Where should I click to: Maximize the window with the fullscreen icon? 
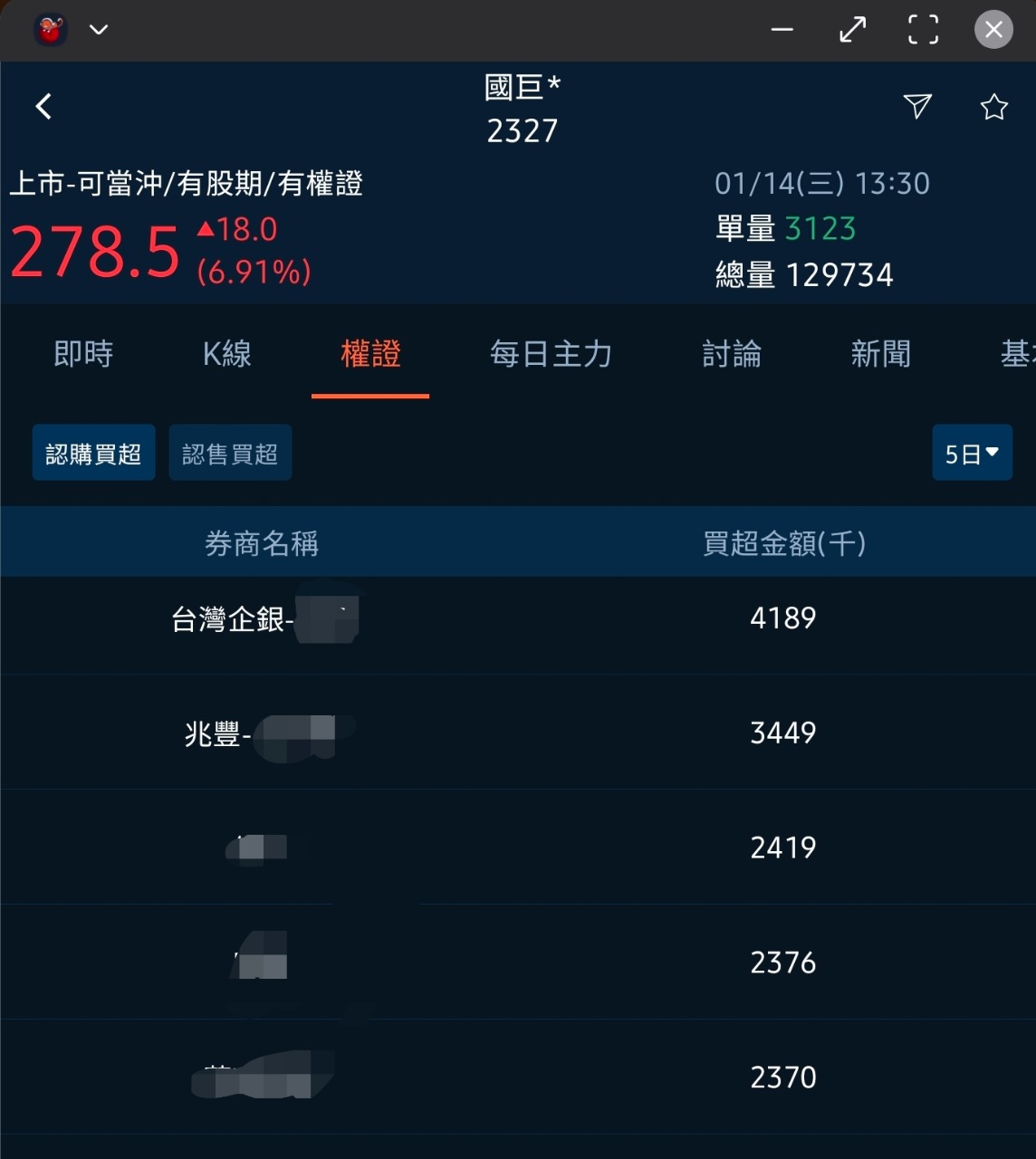pyautogui.click(x=924, y=29)
